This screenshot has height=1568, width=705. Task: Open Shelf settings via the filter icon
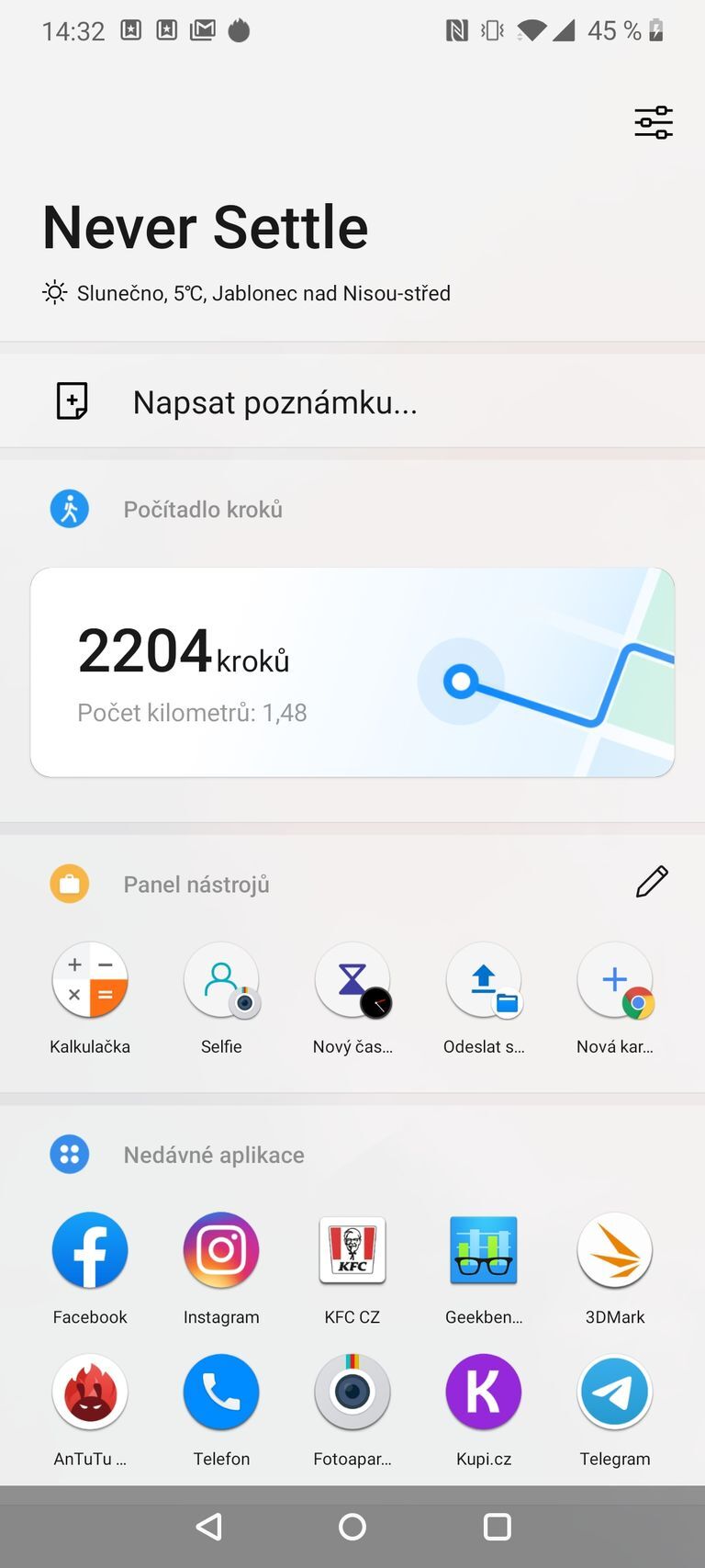pyautogui.click(x=653, y=121)
